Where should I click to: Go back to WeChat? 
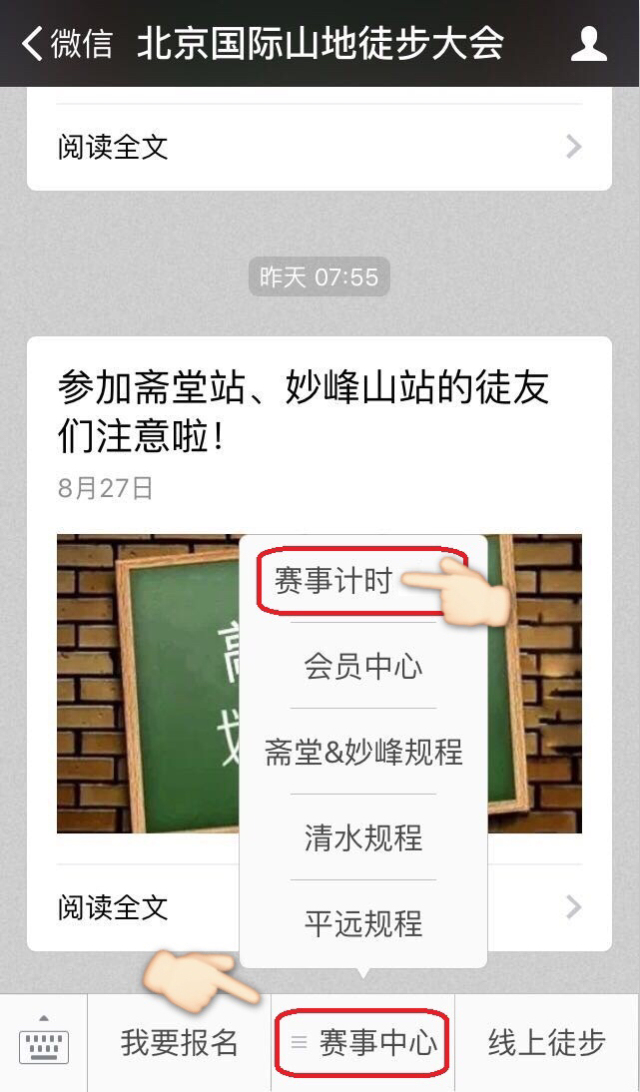66,44
